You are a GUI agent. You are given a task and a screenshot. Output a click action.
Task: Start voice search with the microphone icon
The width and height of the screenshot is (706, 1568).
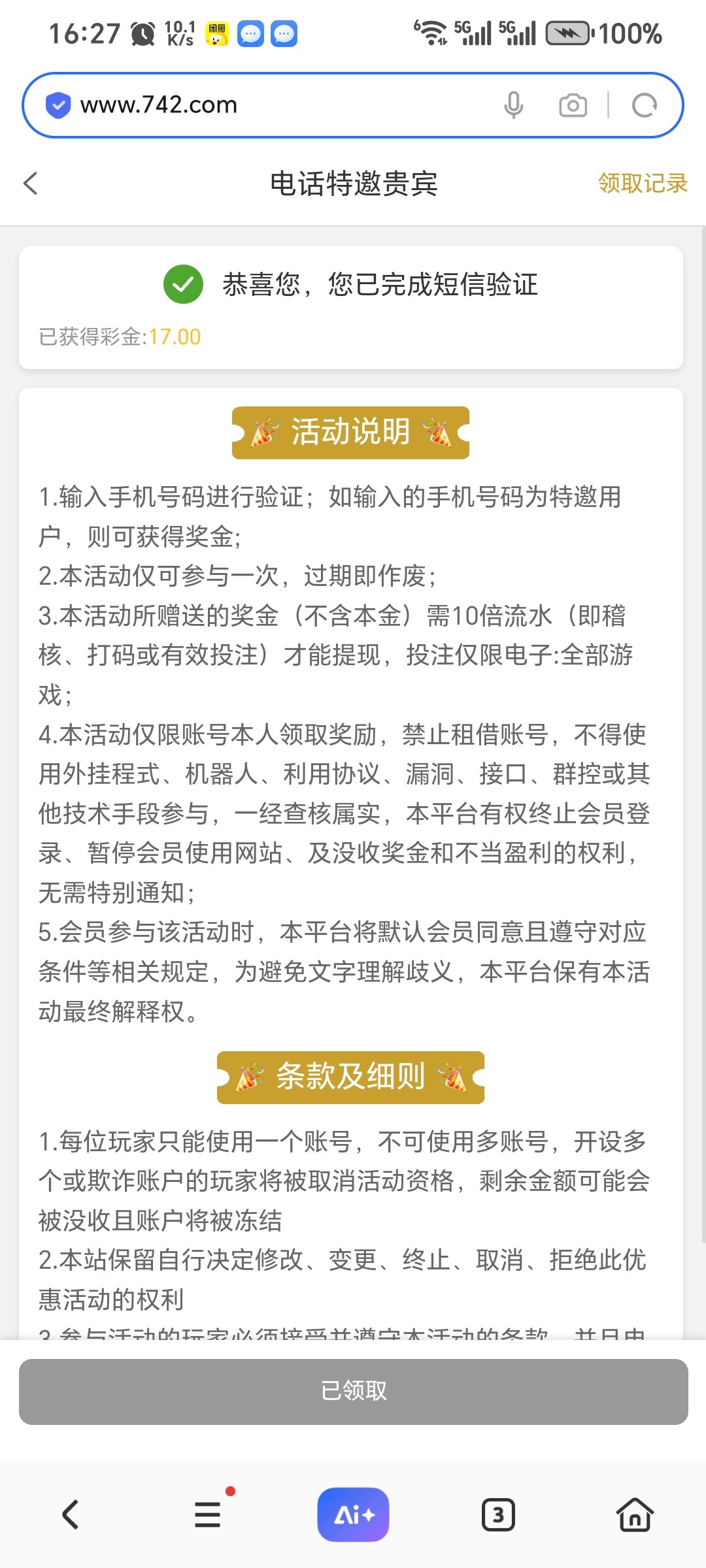point(514,105)
